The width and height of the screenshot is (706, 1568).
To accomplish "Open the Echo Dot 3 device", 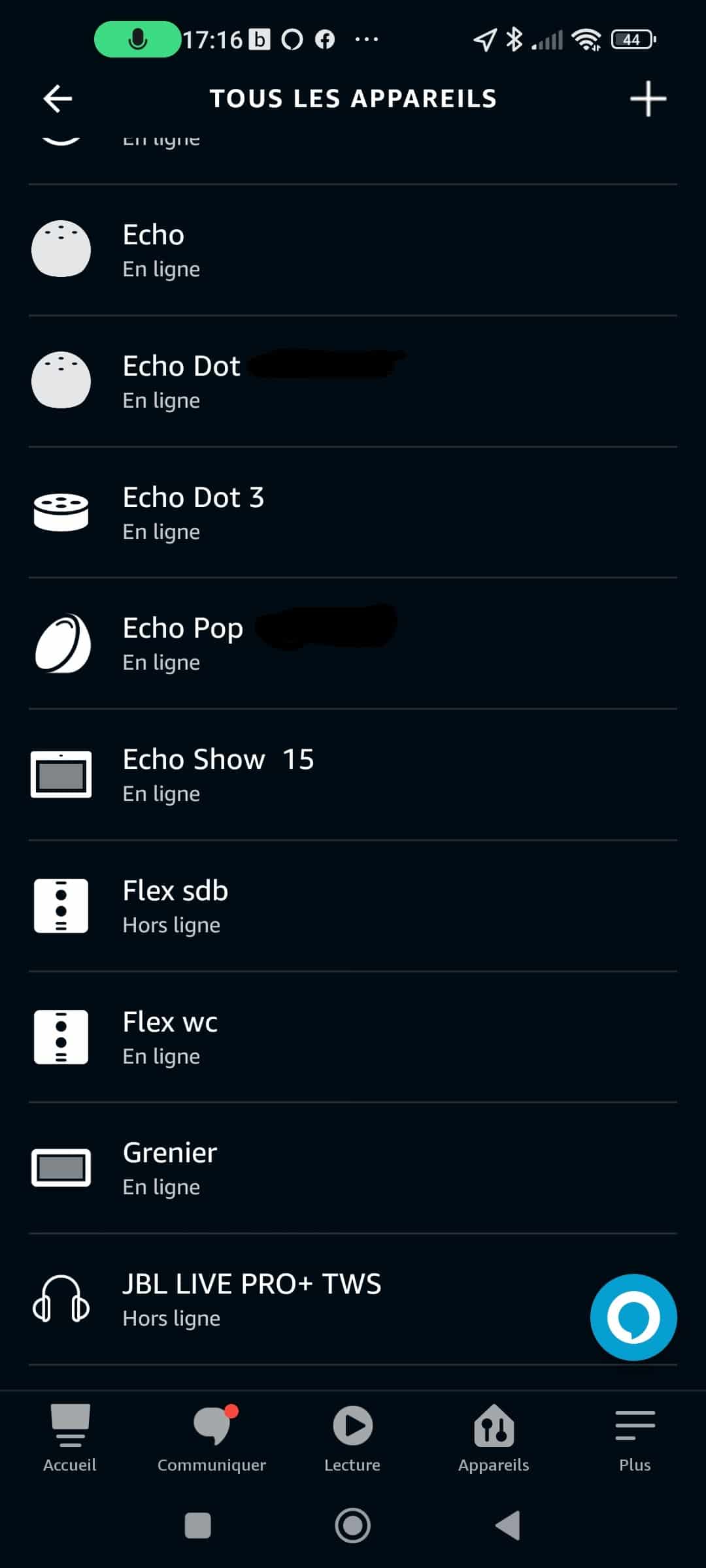I will click(x=353, y=513).
